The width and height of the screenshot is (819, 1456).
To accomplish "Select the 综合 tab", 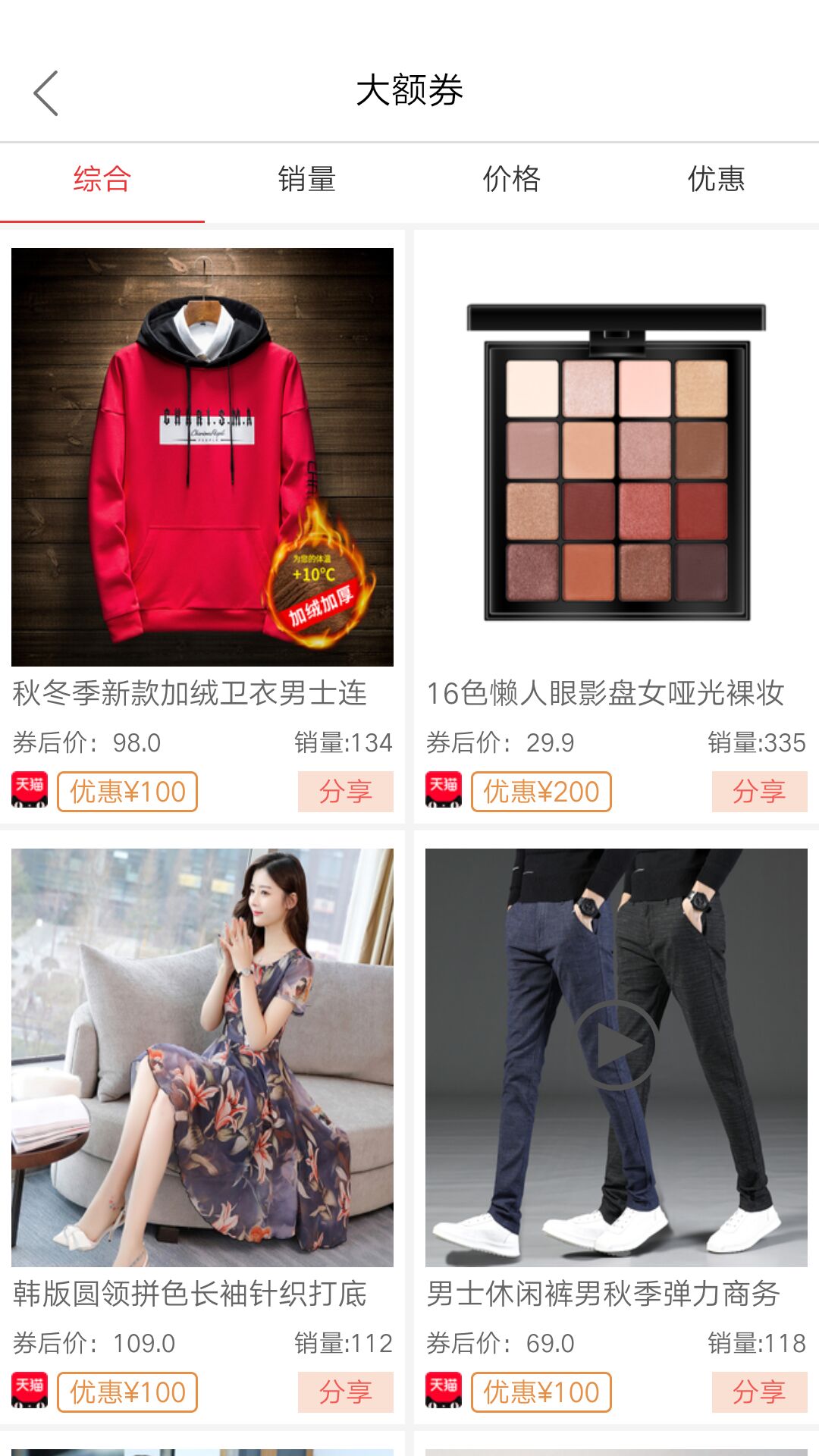I will pos(102,180).
